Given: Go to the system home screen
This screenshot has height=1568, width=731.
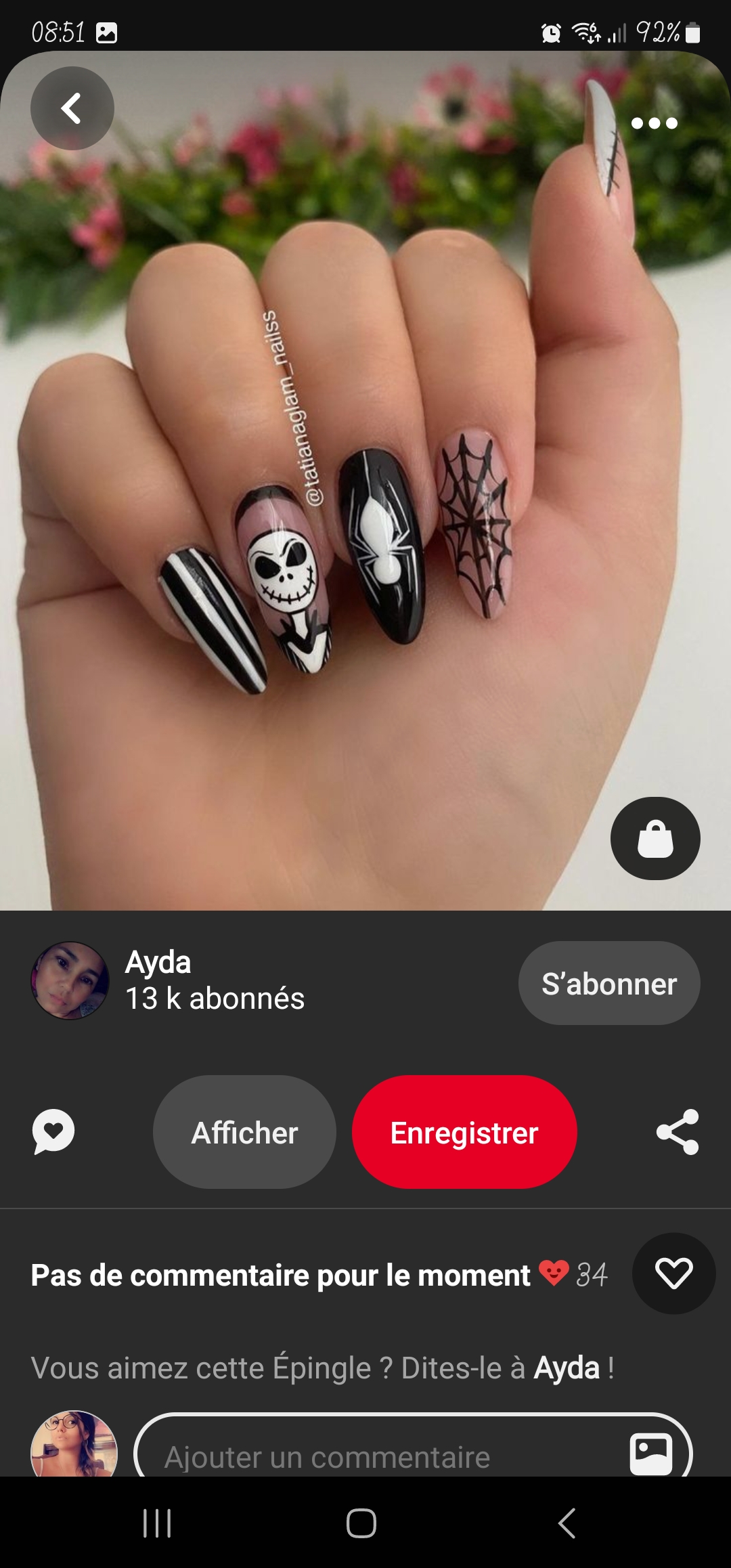Looking at the screenshot, I should click(x=361, y=1523).
